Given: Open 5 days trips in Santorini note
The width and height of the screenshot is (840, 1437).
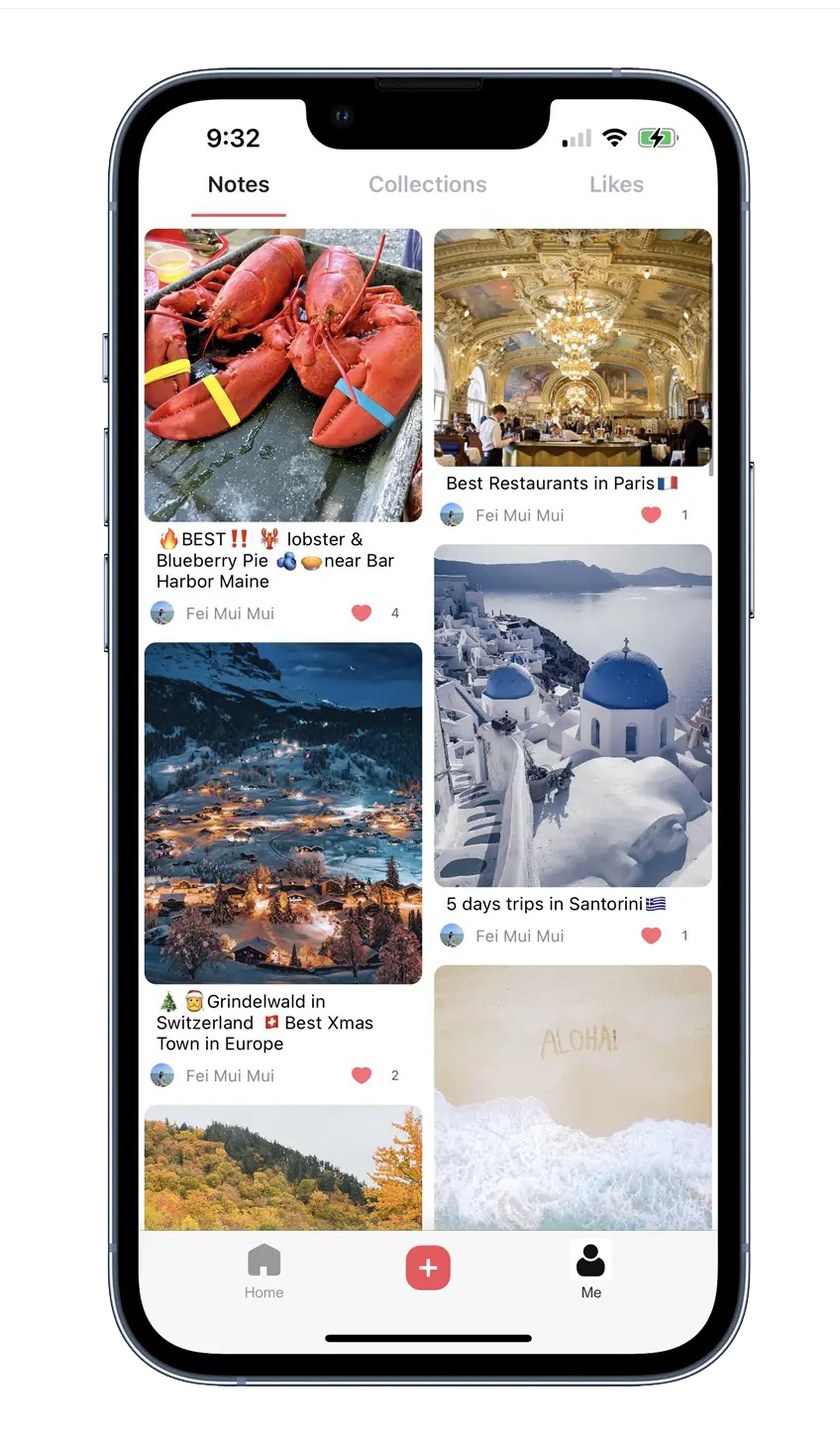Looking at the screenshot, I should click(x=573, y=716).
